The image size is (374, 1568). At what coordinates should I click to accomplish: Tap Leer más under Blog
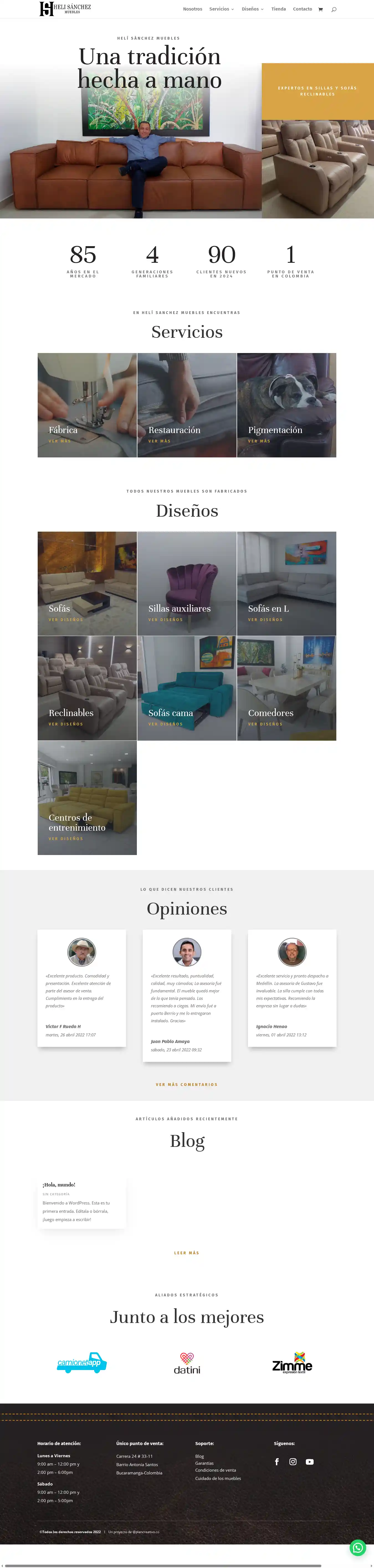[x=186, y=1253]
